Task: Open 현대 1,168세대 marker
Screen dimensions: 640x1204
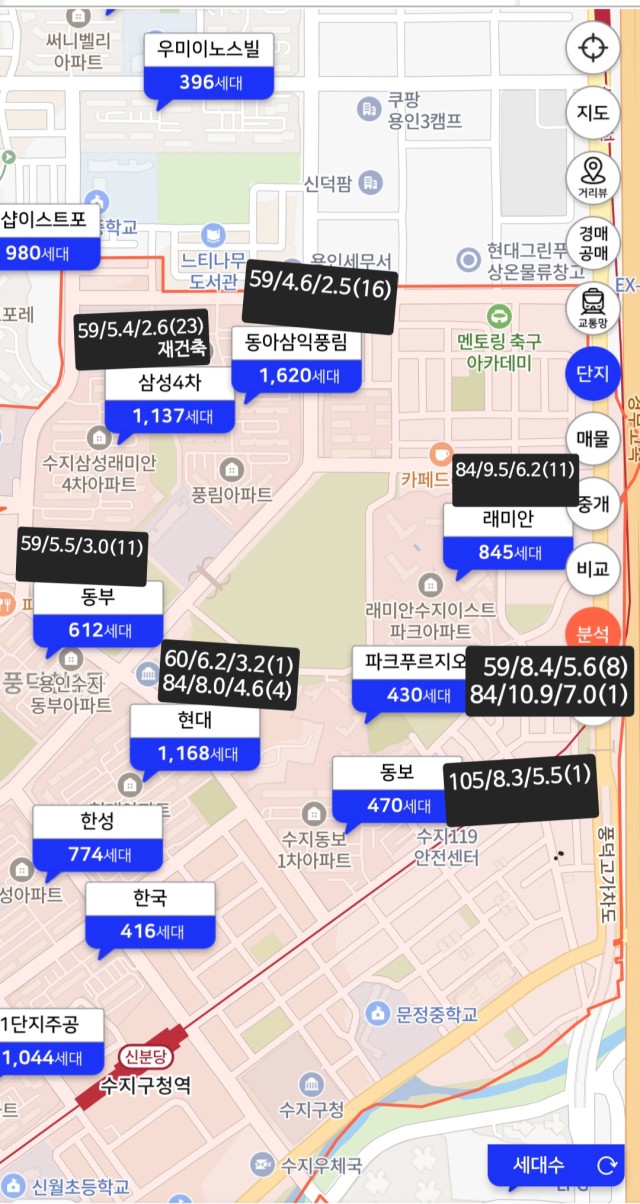Action: point(195,737)
